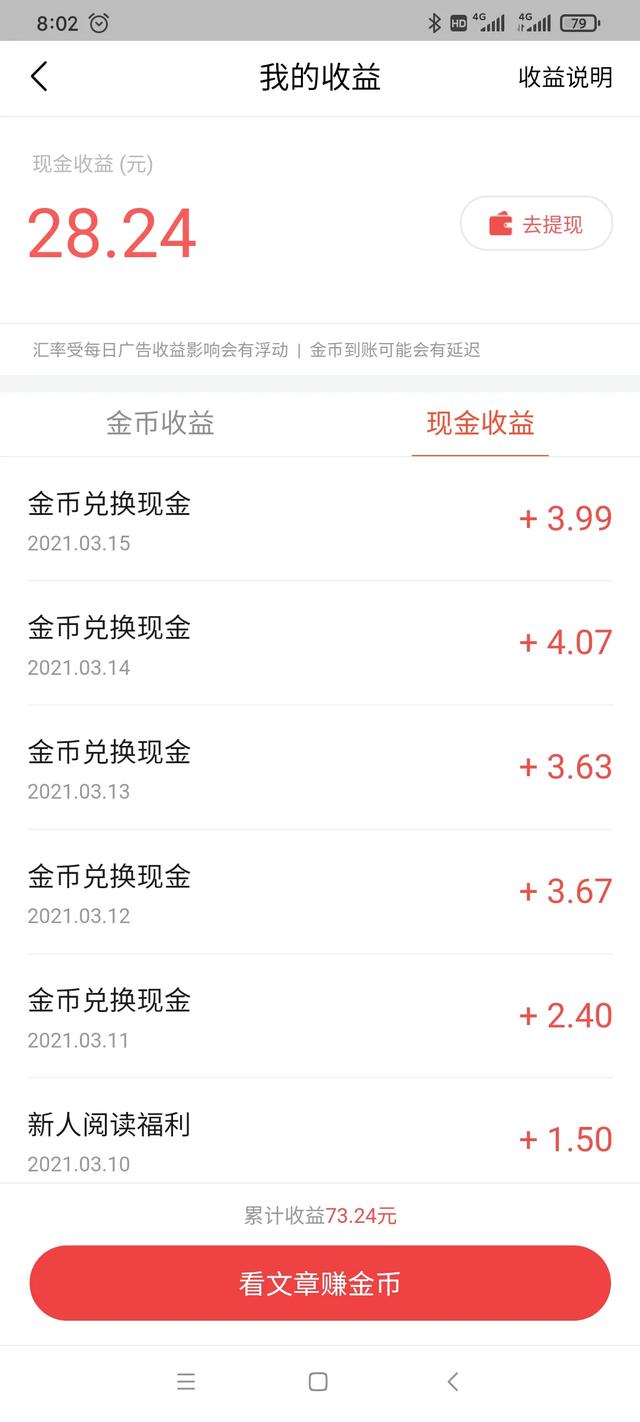This screenshot has width=640, height=1422.
Task: Go back using the top-left arrow
Action: coord(40,77)
